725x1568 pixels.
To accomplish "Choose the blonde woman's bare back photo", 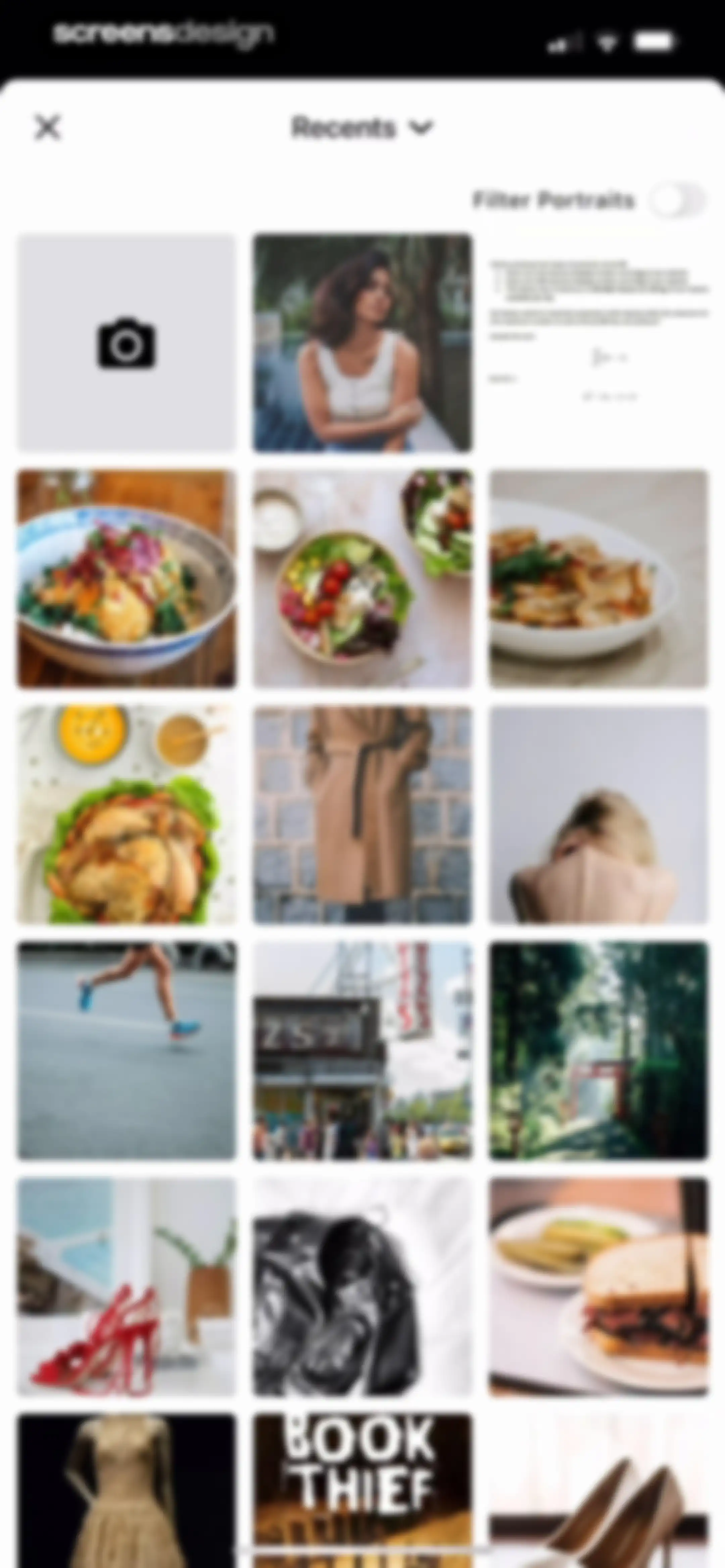I will (x=598, y=815).
